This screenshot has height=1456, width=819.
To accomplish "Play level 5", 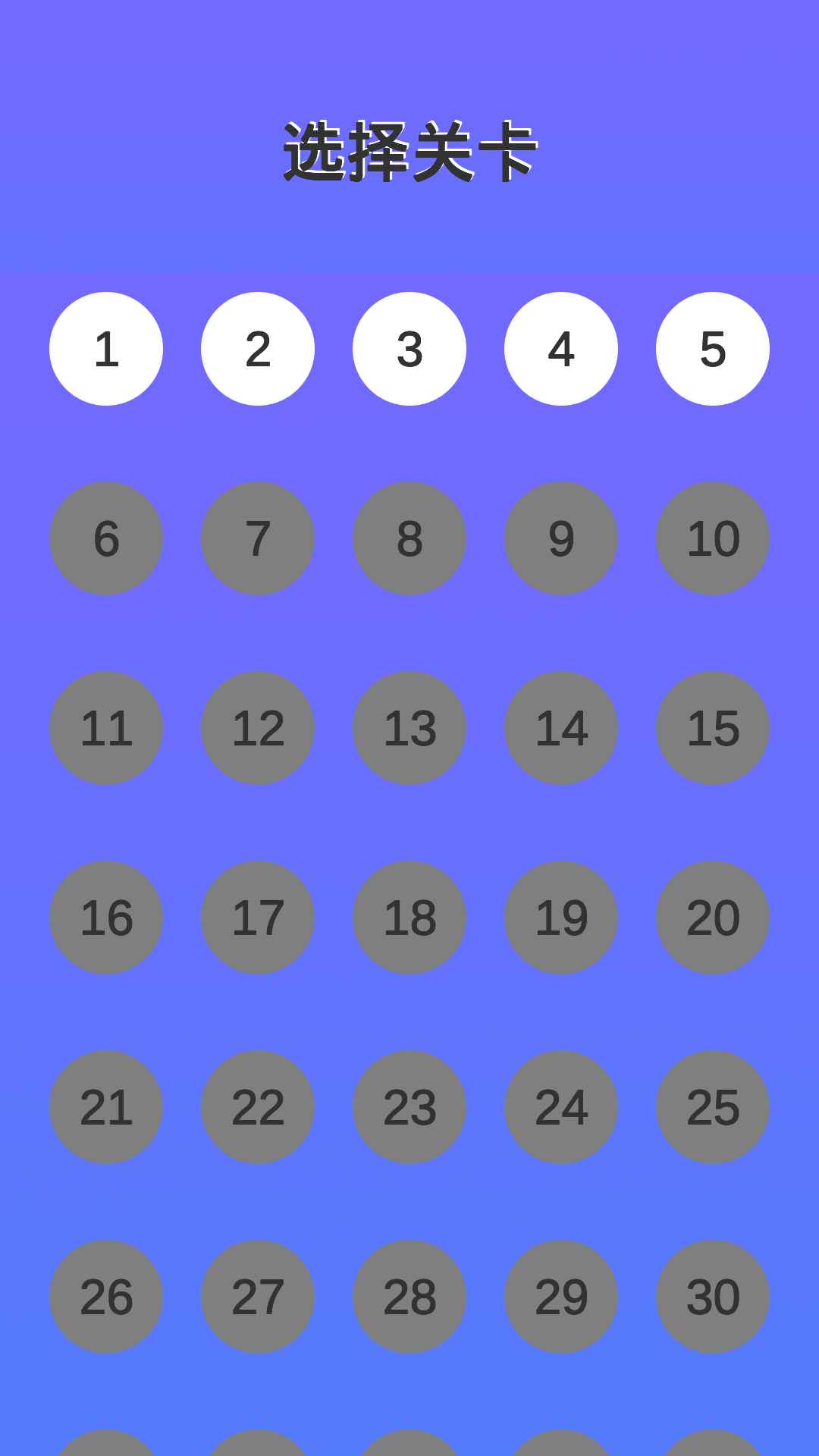I will point(713,349).
